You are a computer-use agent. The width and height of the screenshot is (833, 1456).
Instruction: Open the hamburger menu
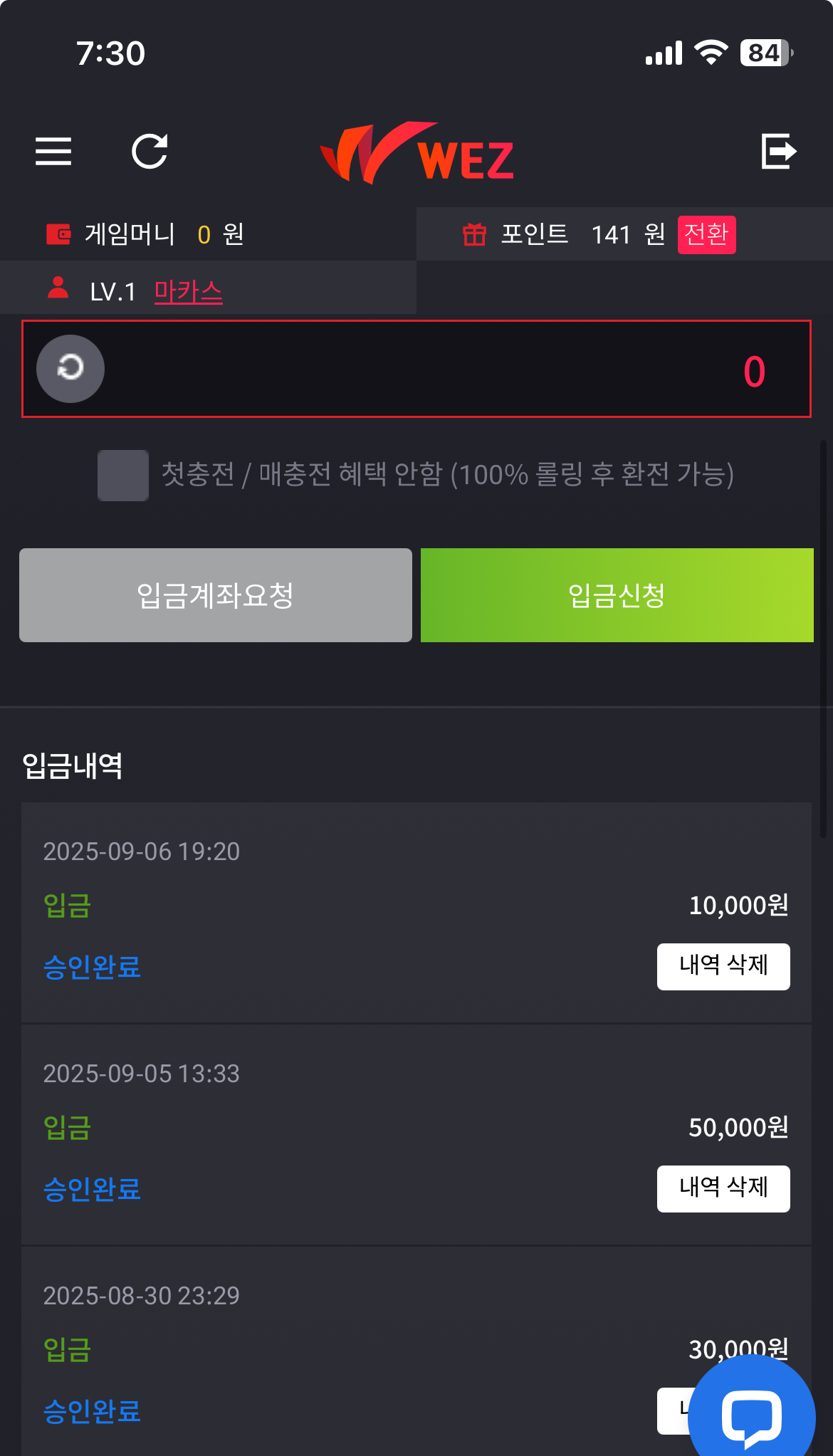click(x=53, y=151)
